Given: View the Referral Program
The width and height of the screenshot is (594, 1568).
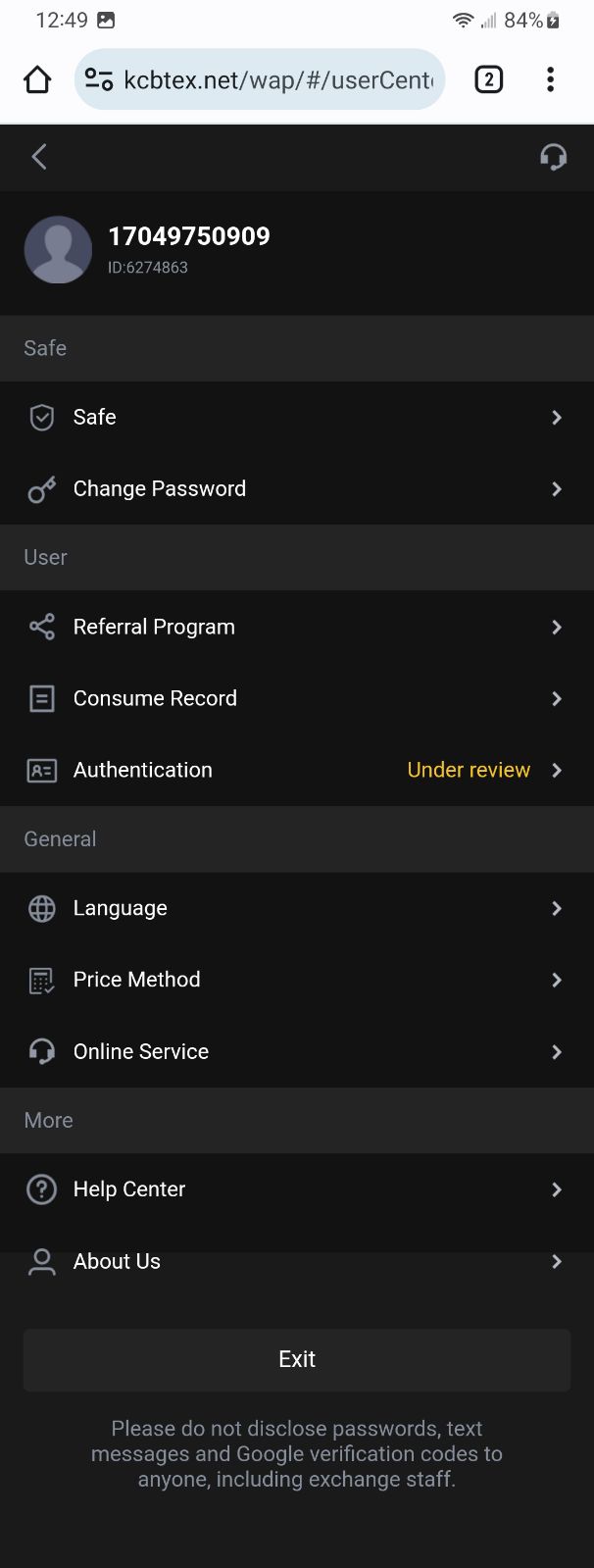Looking at the screenshot, I should click(x=296, y=627).
